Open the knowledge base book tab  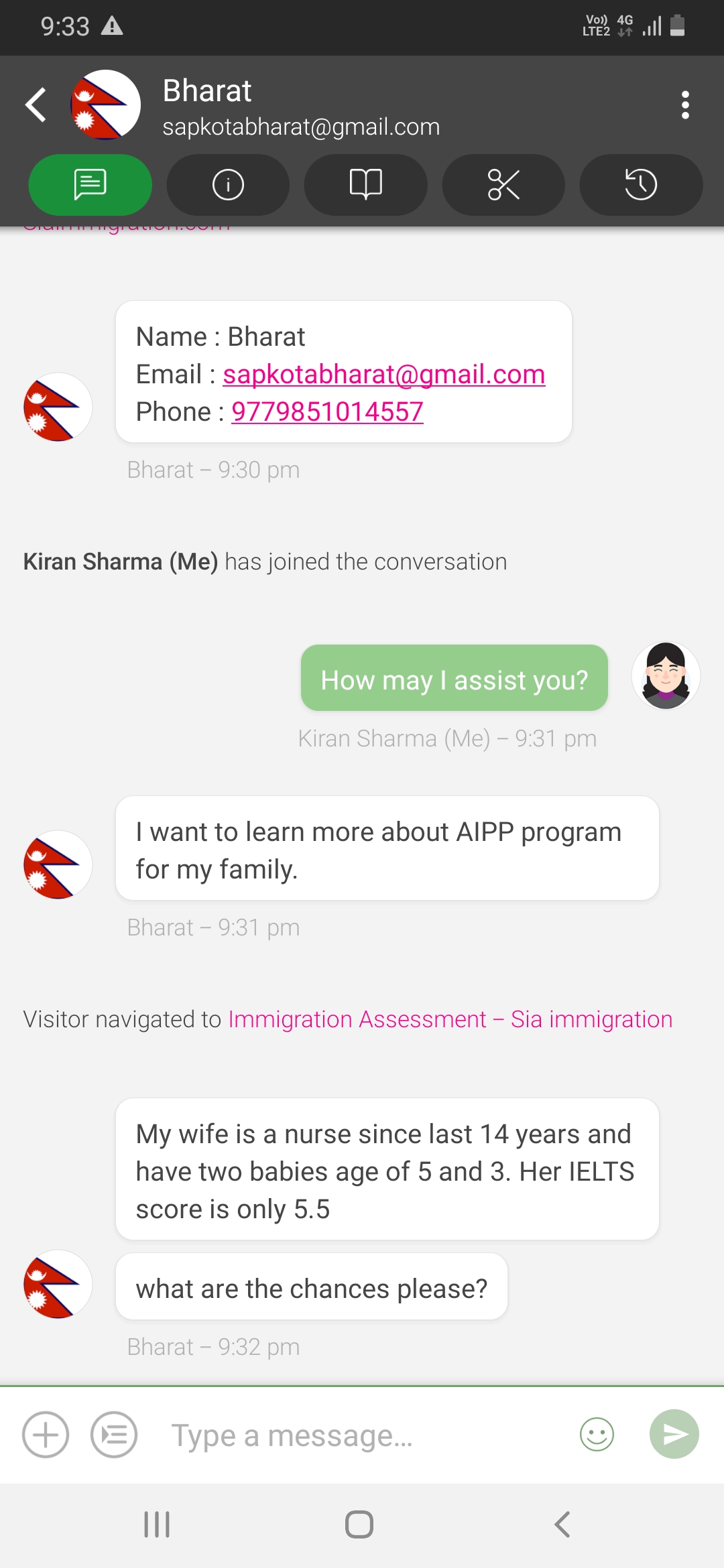pyautogui.click(x=365, y=185)
